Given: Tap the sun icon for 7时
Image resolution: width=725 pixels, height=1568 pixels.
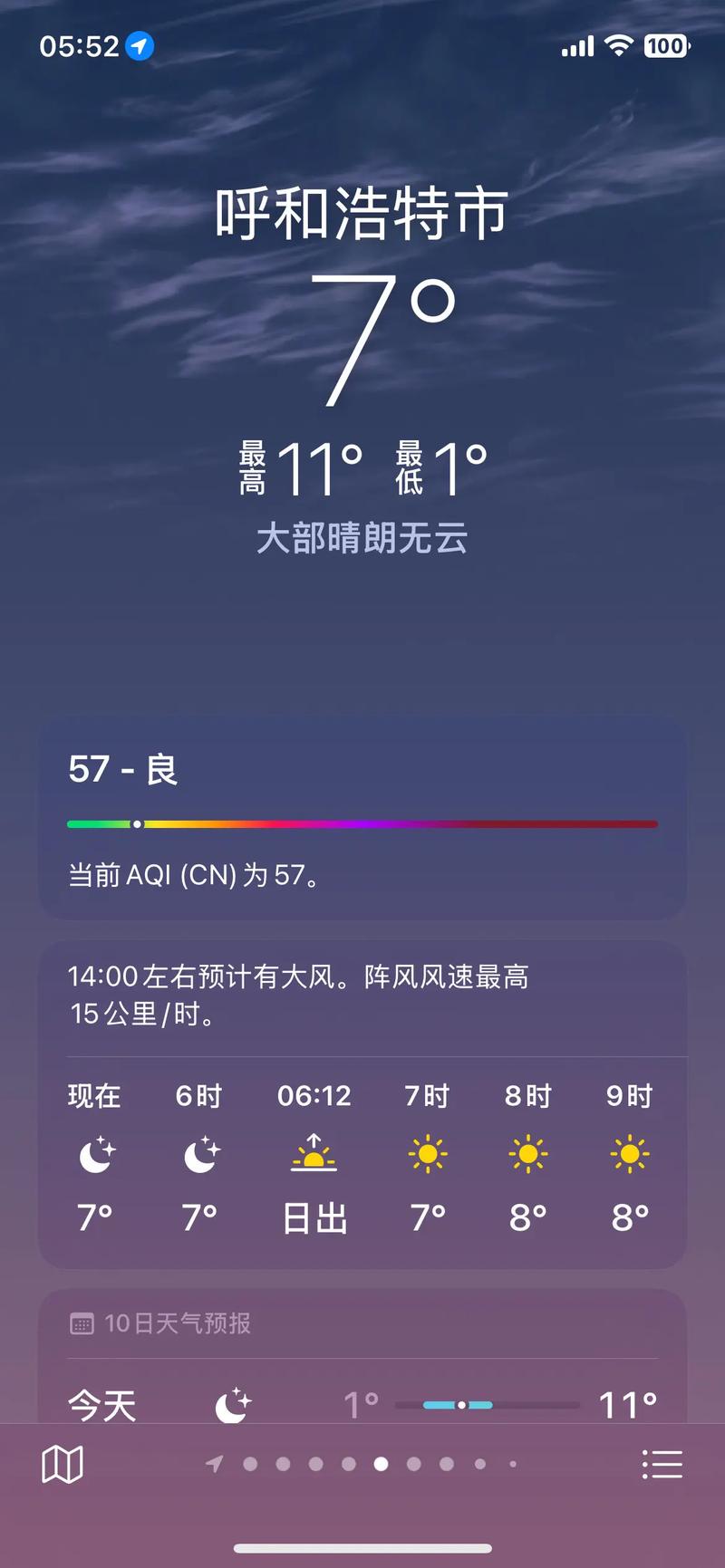Looking at the screenshot, I should pos(426,1154).
